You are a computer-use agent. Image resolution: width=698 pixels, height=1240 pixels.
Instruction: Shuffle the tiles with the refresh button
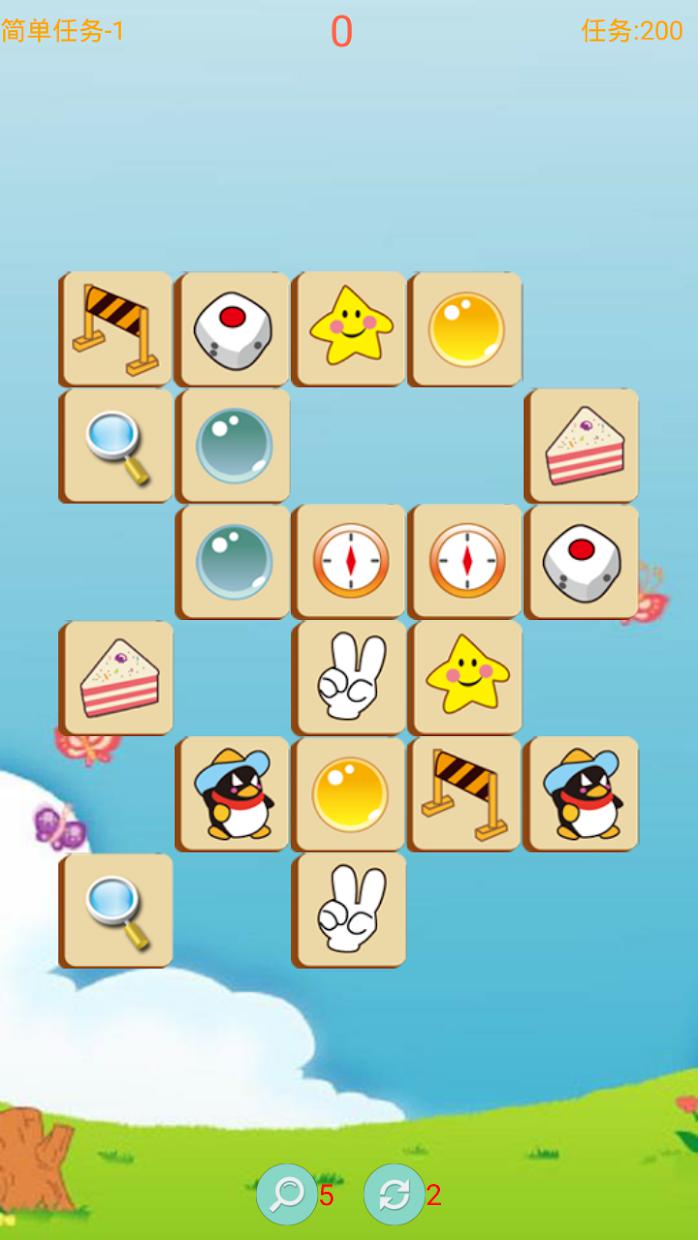click(x=394, y=1194)
